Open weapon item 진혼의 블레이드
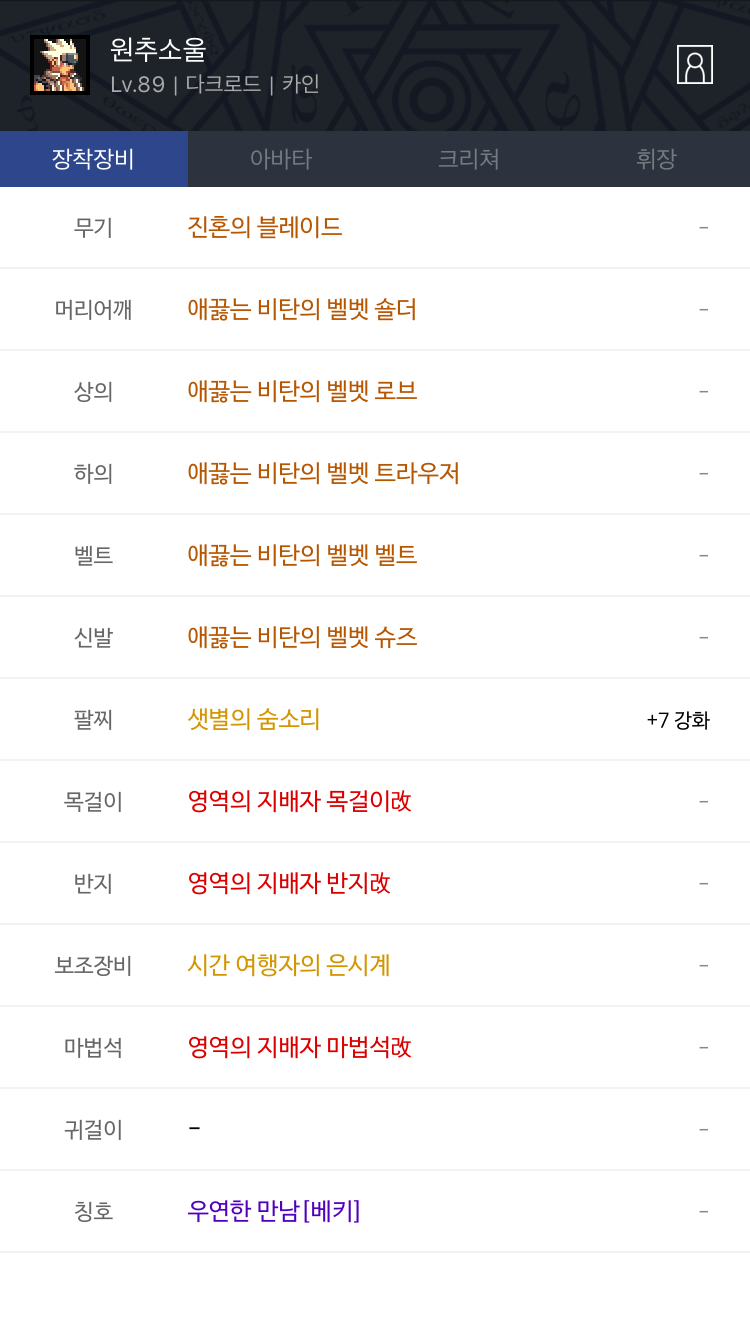Screen dimensions: 750x1334 265,227
